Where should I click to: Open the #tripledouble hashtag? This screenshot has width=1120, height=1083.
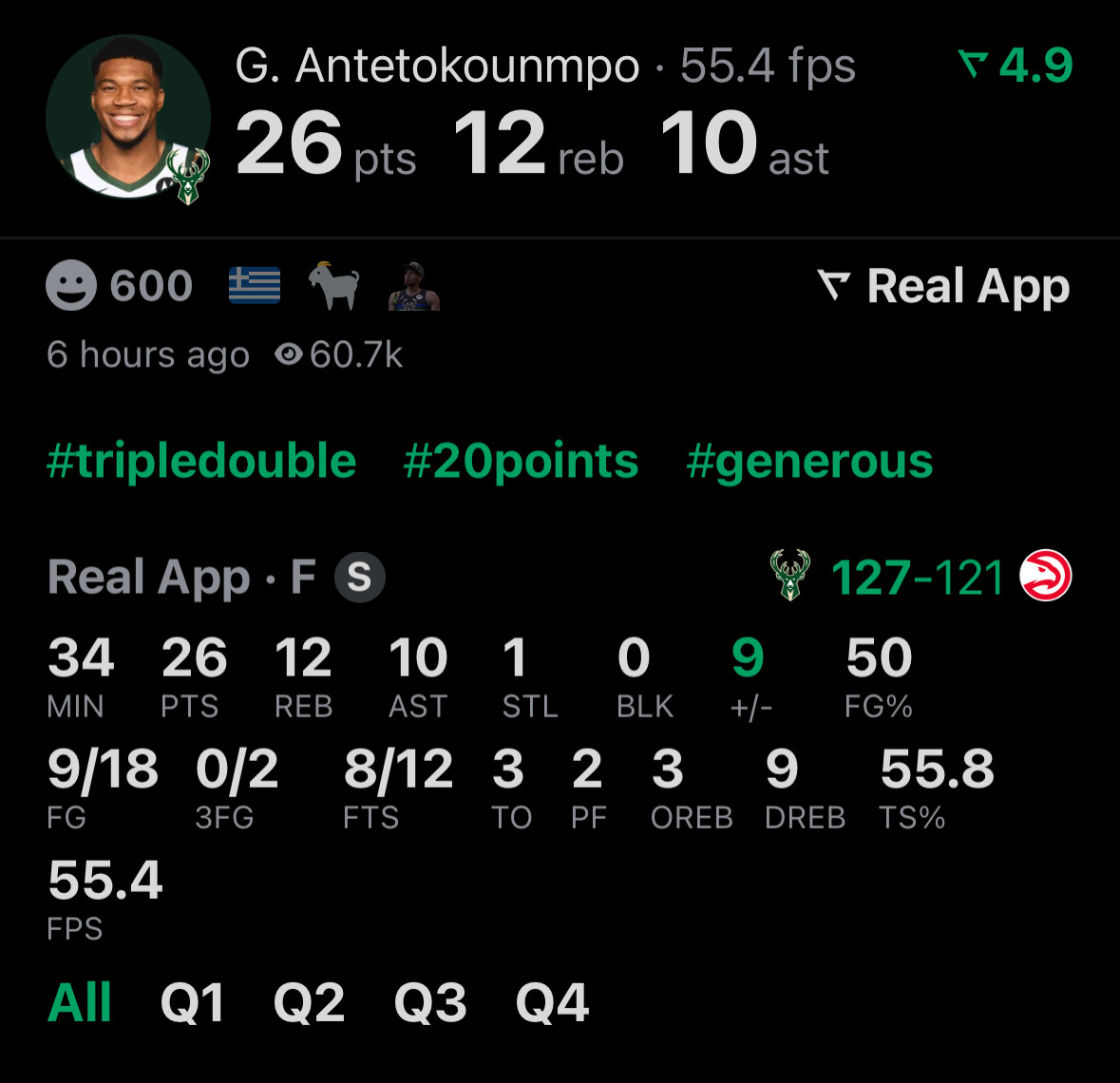point(201,461)
